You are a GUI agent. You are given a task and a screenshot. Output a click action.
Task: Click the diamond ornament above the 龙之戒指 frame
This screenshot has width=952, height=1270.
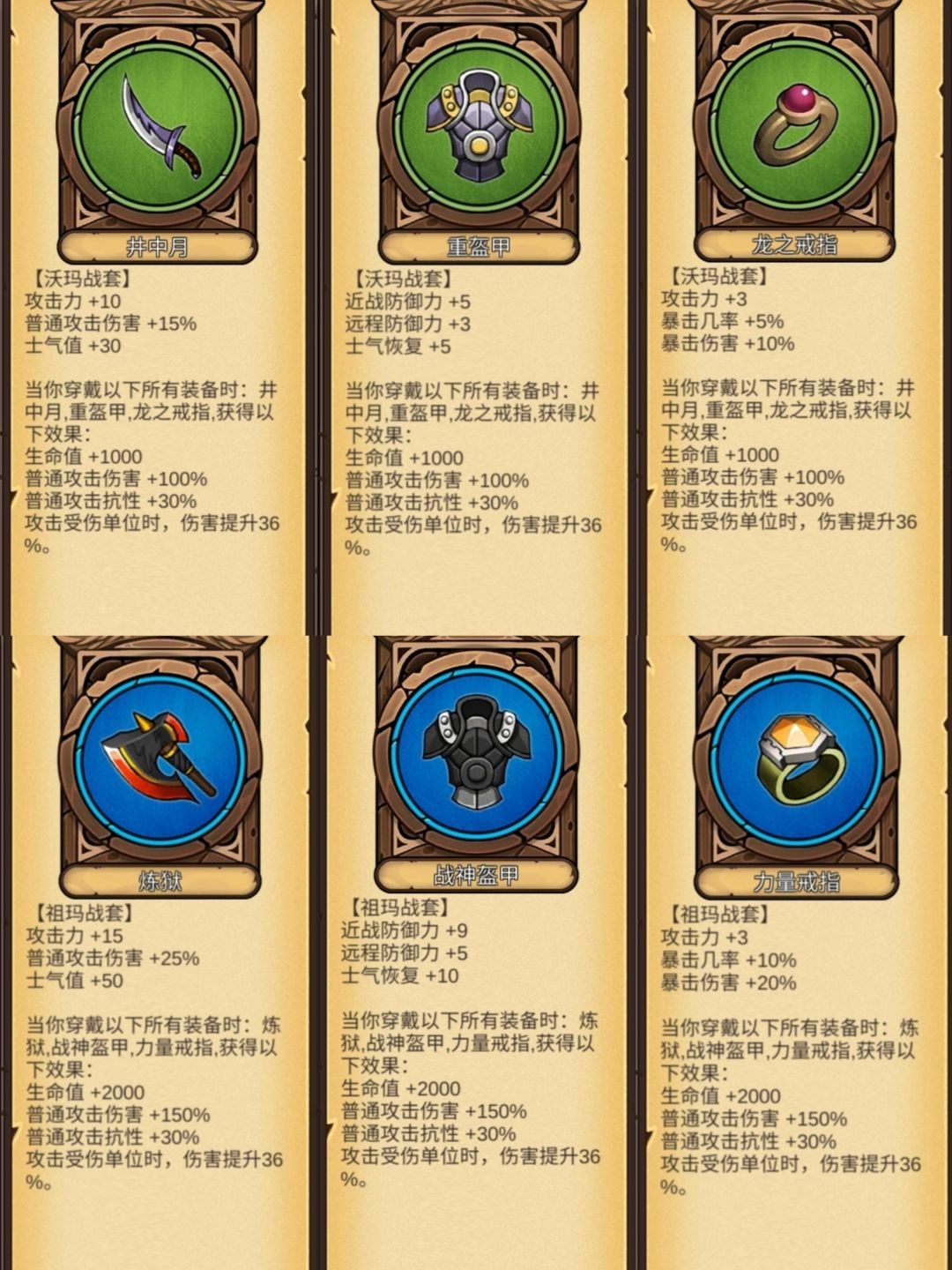point(792,9)
